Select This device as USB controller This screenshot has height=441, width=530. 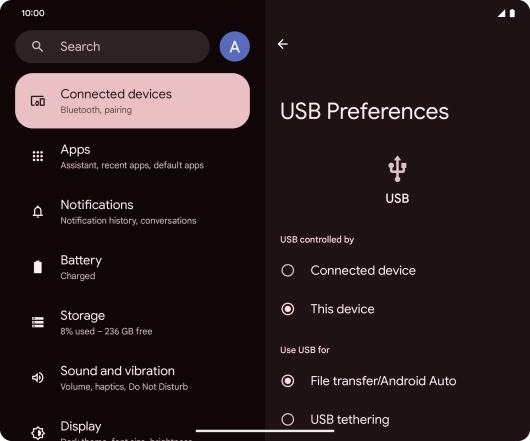(x=397, y=309)
